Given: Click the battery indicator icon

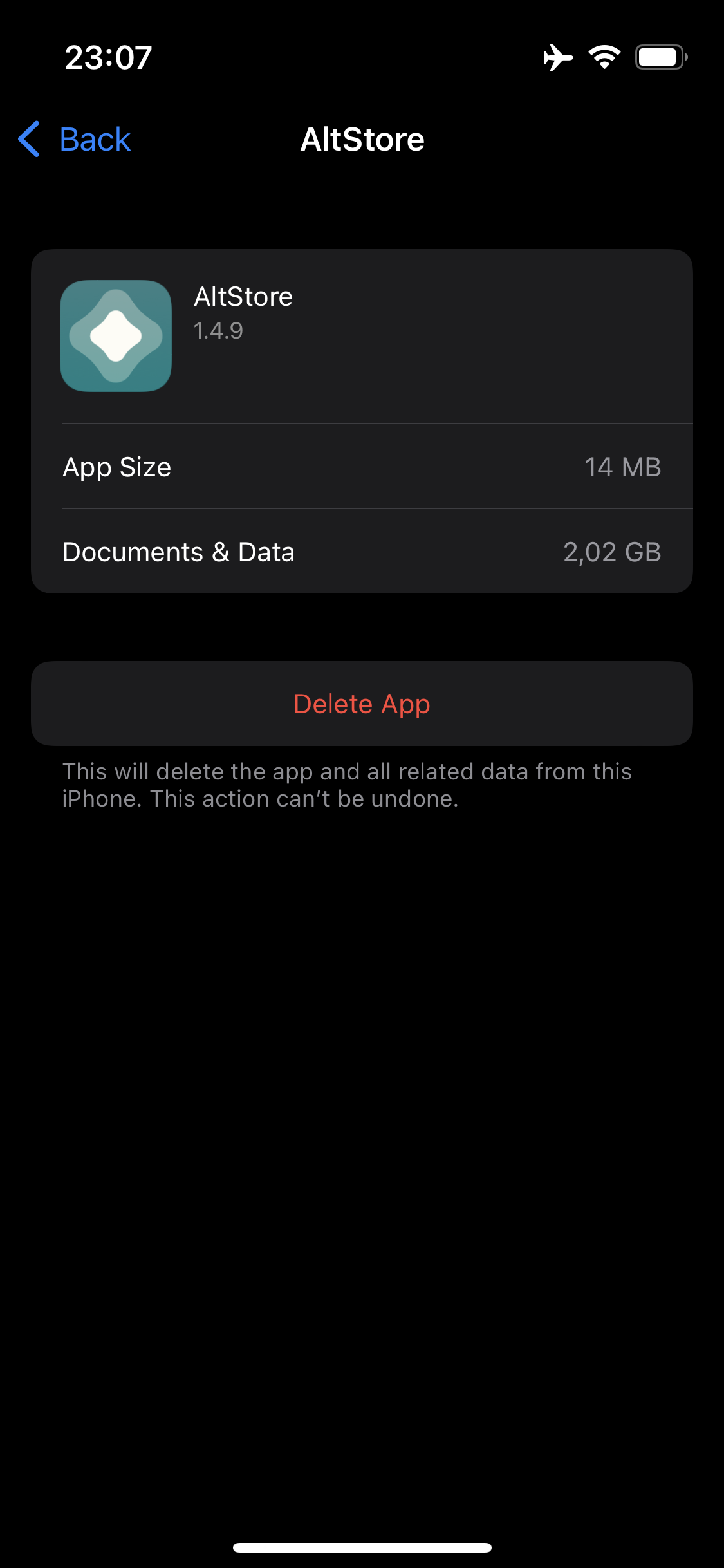Looking at the screenshot, I should [x=658, y=57].
